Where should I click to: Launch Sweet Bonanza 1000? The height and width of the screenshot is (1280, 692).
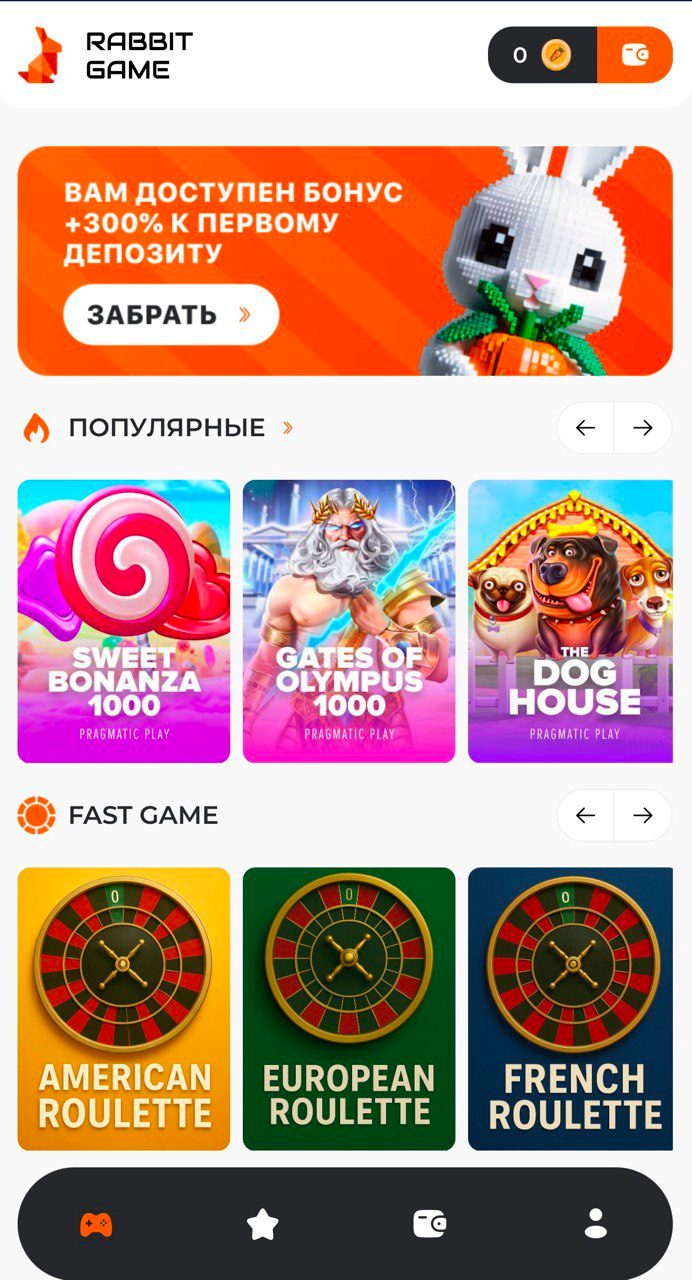pos(124,621)
